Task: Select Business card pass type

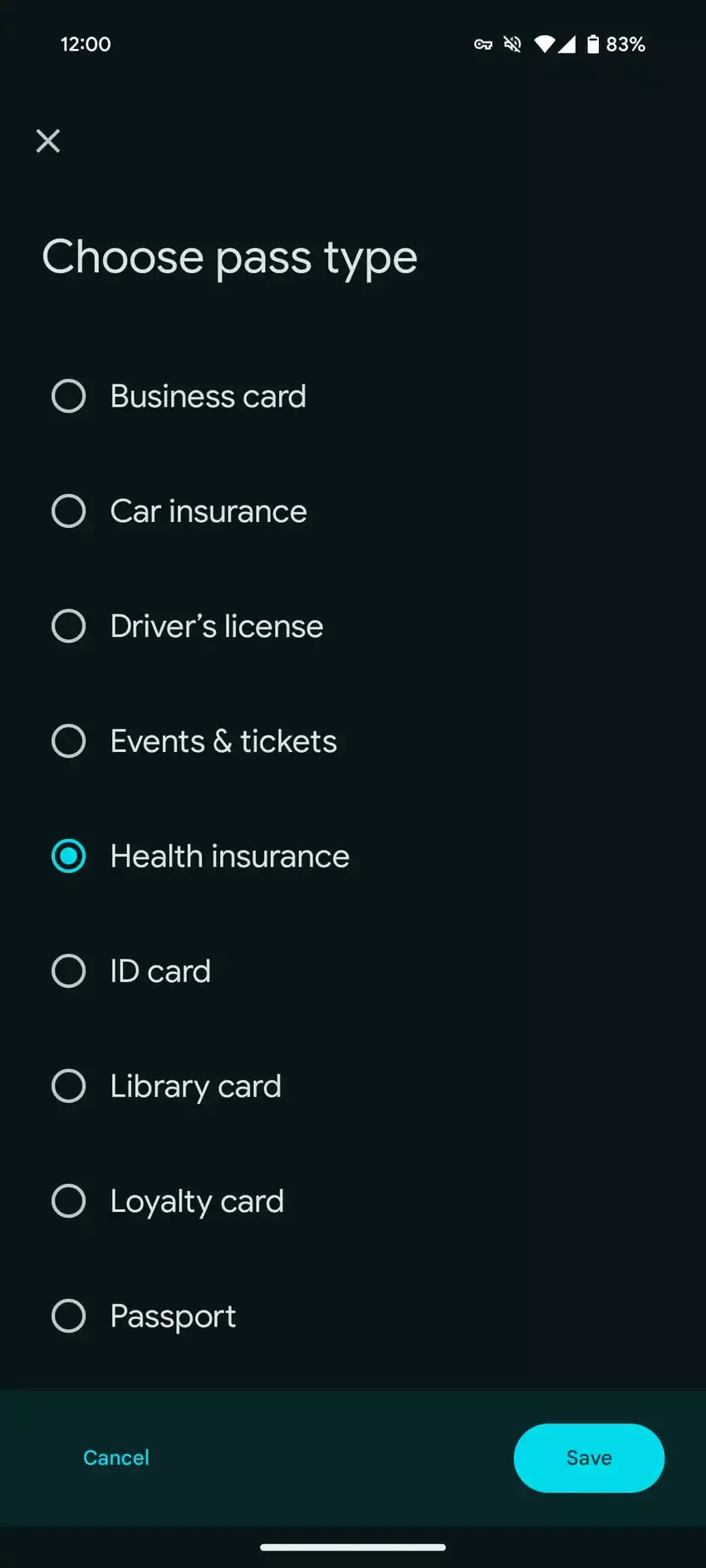Action: click(69, 397)
